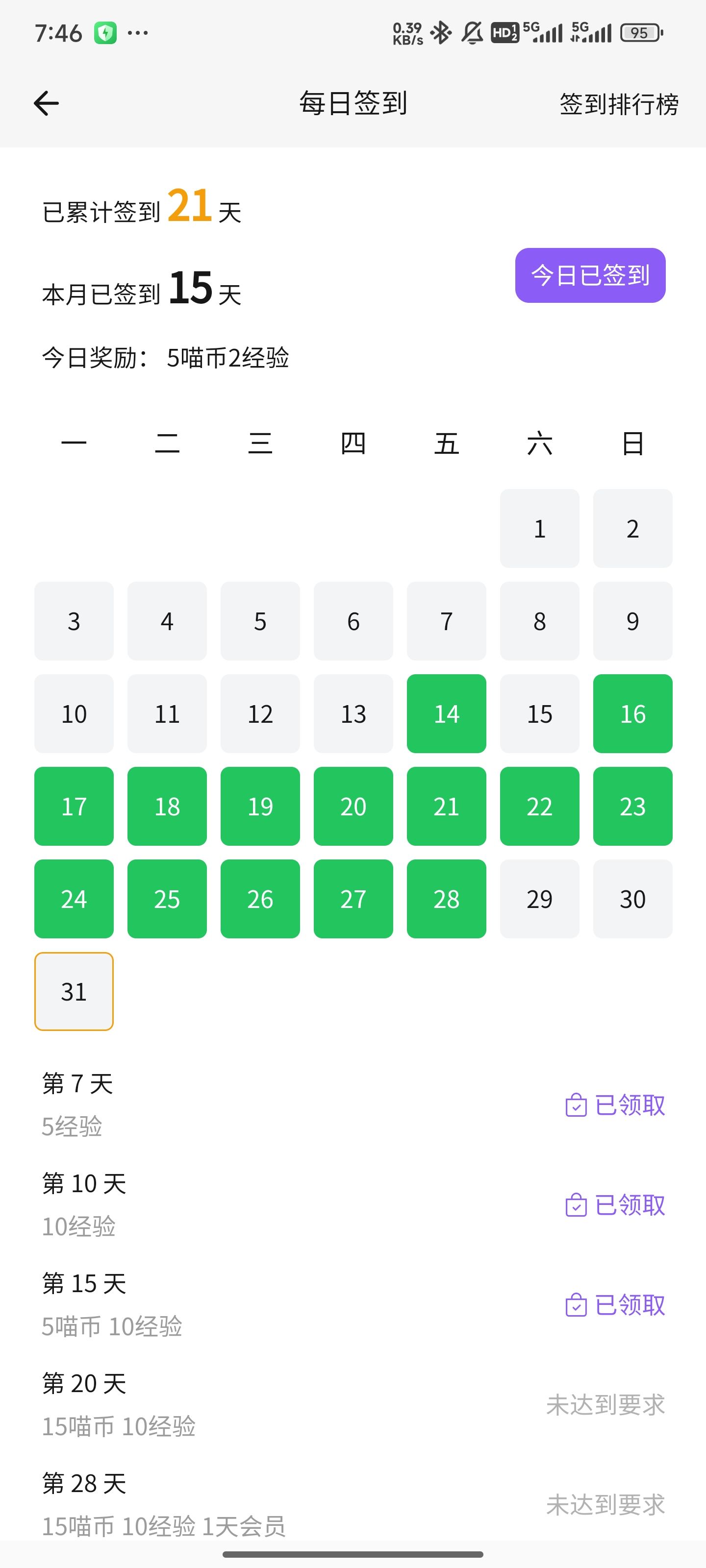This screenshot has width=706, height=1568.
Task: Tap 未达到要求 next to 第20天
Action: (x=606, y=1405)
